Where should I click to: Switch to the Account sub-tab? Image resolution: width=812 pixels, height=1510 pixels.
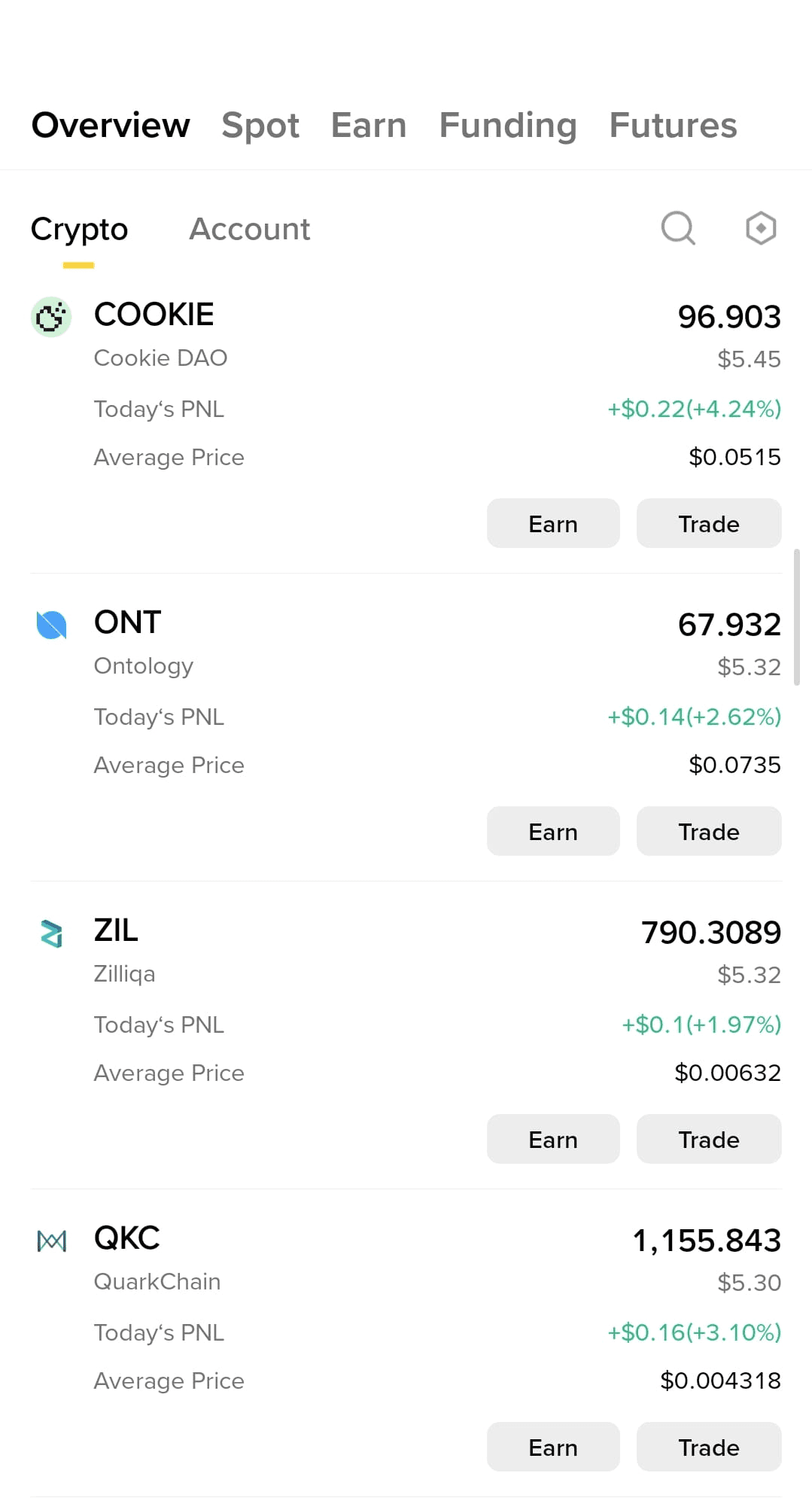click(x=249, y=229)
